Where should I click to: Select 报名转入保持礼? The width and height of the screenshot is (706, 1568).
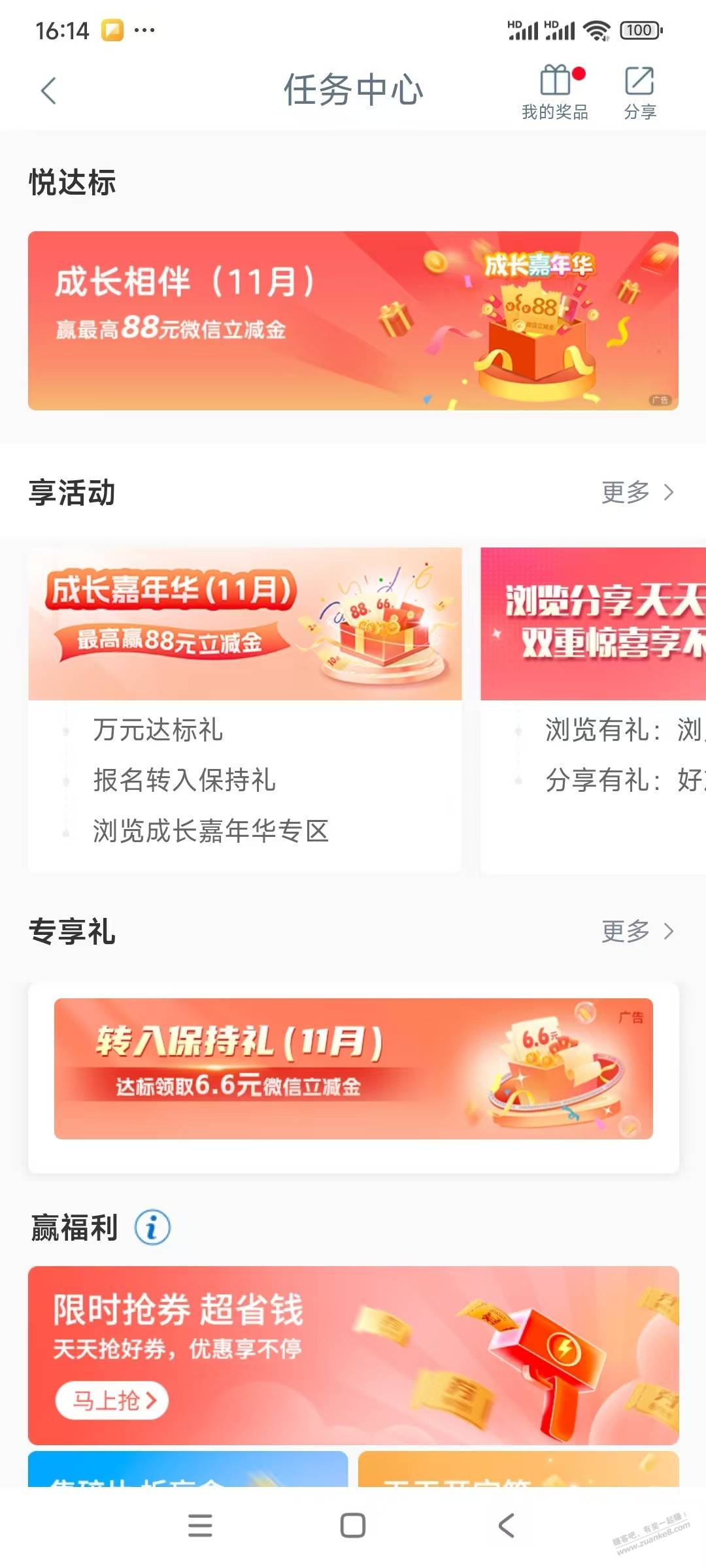[x=184, y=780]
